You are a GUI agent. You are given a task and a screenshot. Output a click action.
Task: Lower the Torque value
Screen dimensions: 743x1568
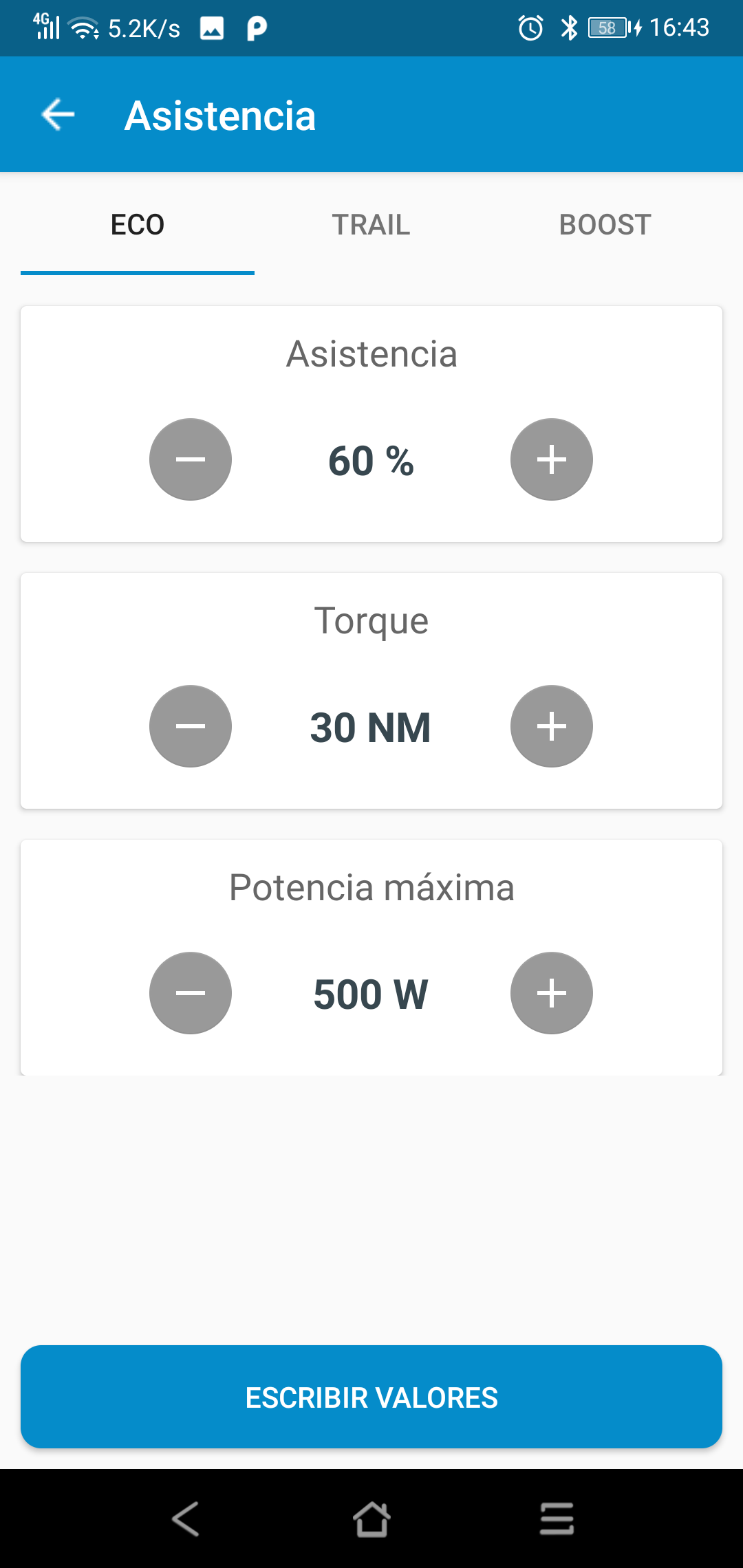point(191,726)
